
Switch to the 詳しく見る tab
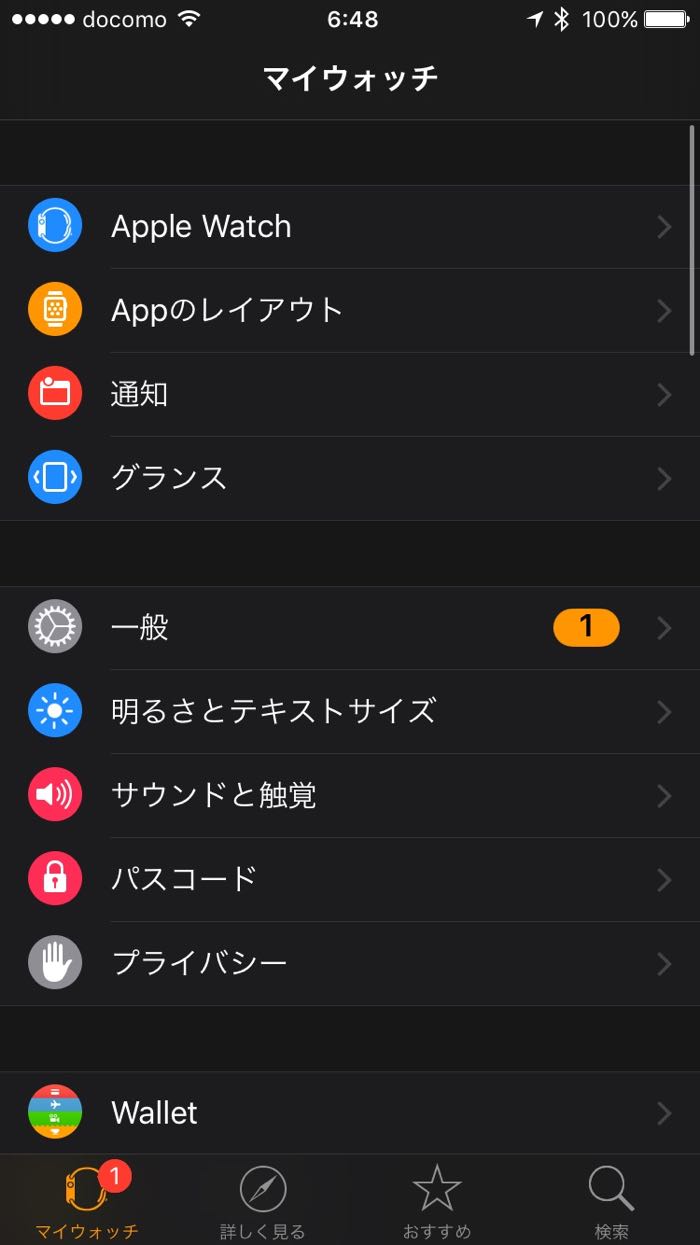pos(263,1201)
